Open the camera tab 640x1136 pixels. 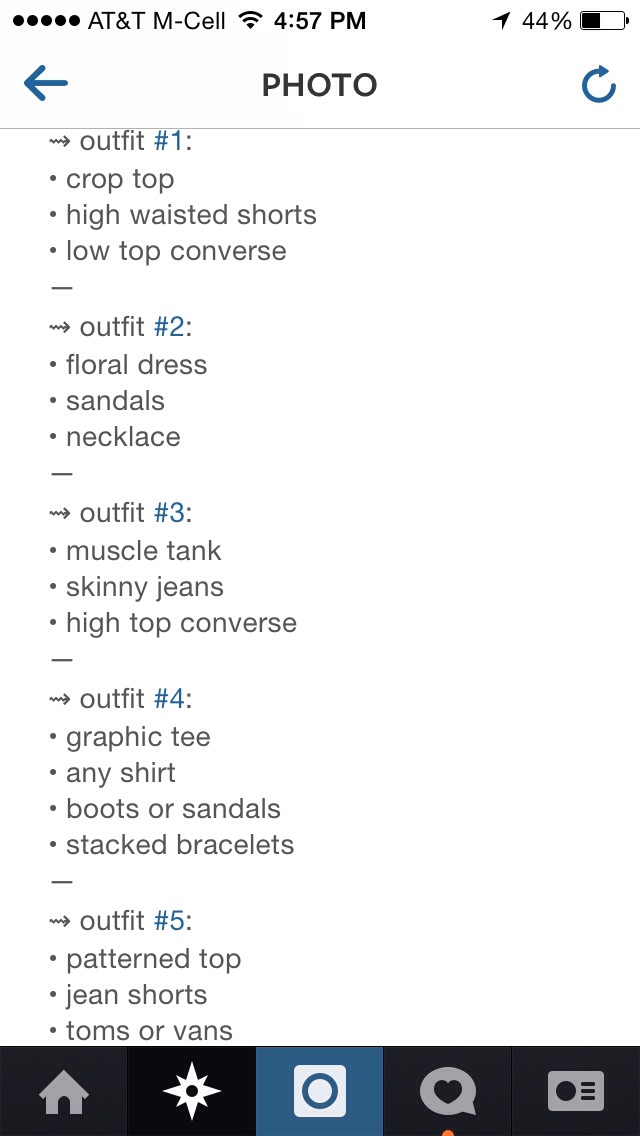point(320,1091)
